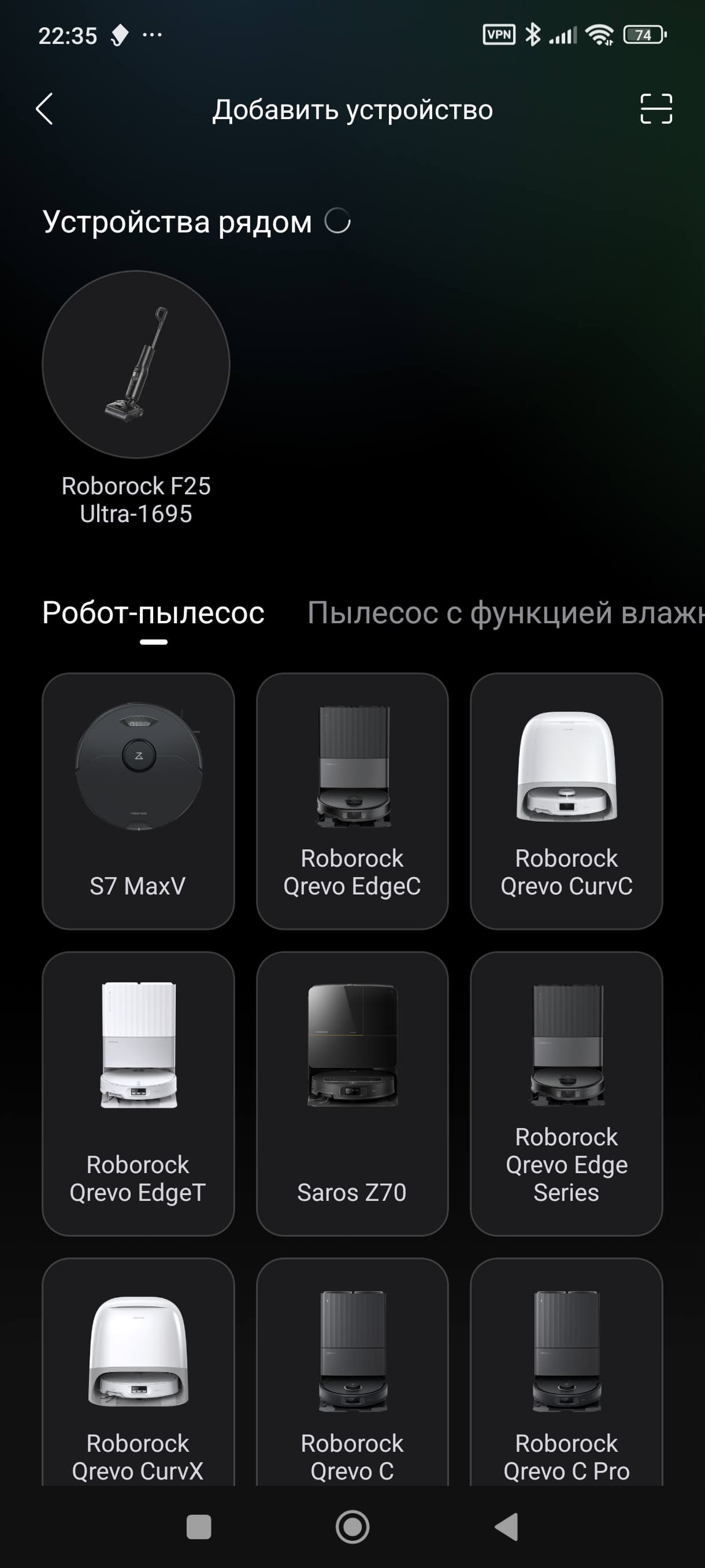Pick Roborock Qrevo CurvC card
Screen dimensions: 705x1568
coord(566,800)
